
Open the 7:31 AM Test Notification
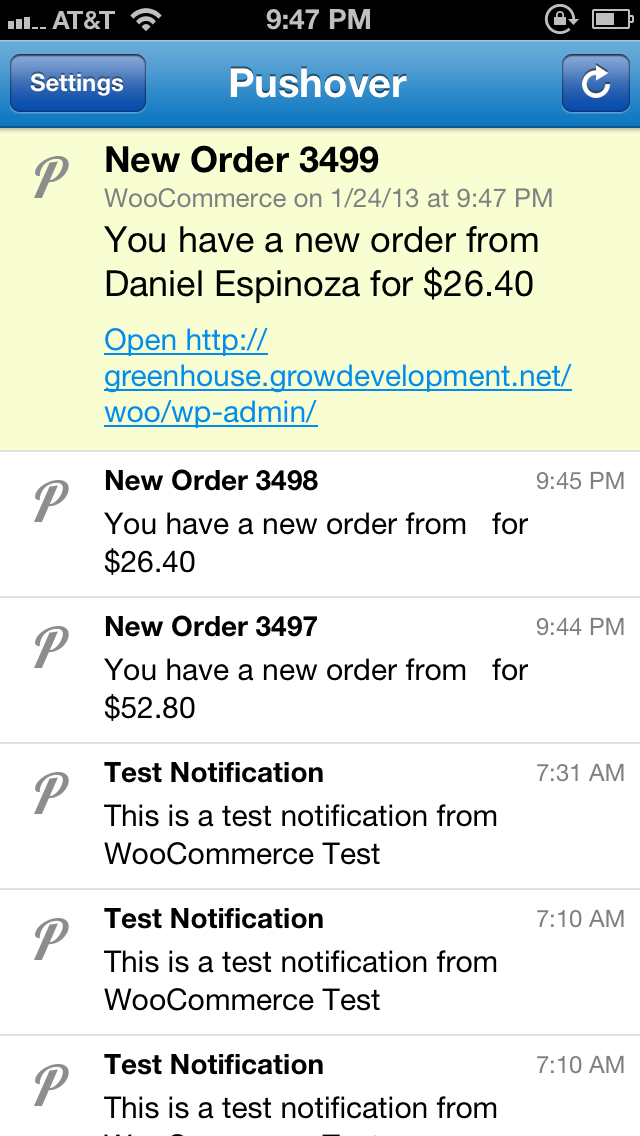click(320, 816)
